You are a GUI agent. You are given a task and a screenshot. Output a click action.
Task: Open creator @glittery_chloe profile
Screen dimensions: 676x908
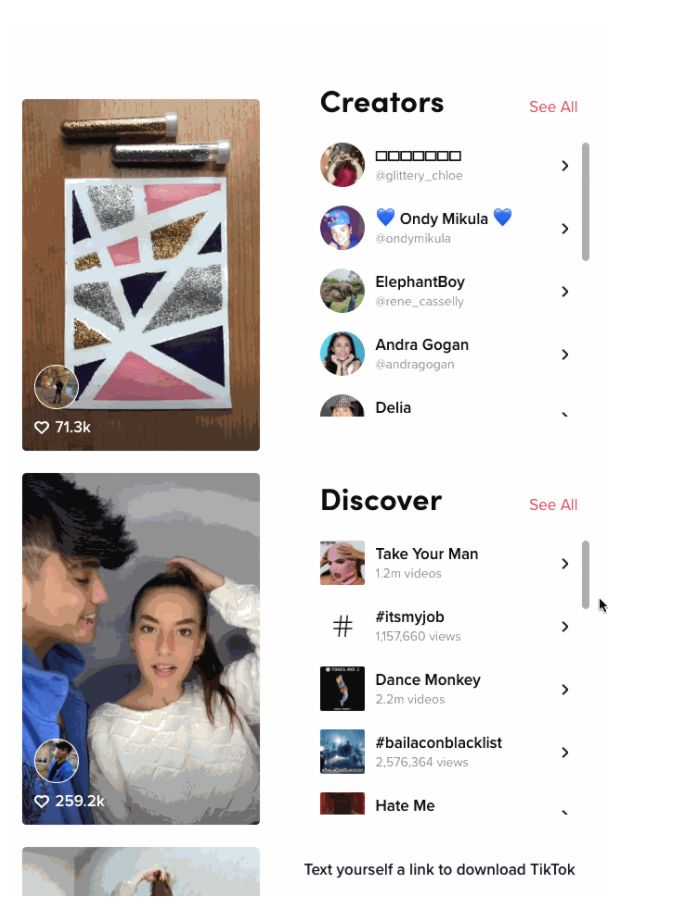445,165
